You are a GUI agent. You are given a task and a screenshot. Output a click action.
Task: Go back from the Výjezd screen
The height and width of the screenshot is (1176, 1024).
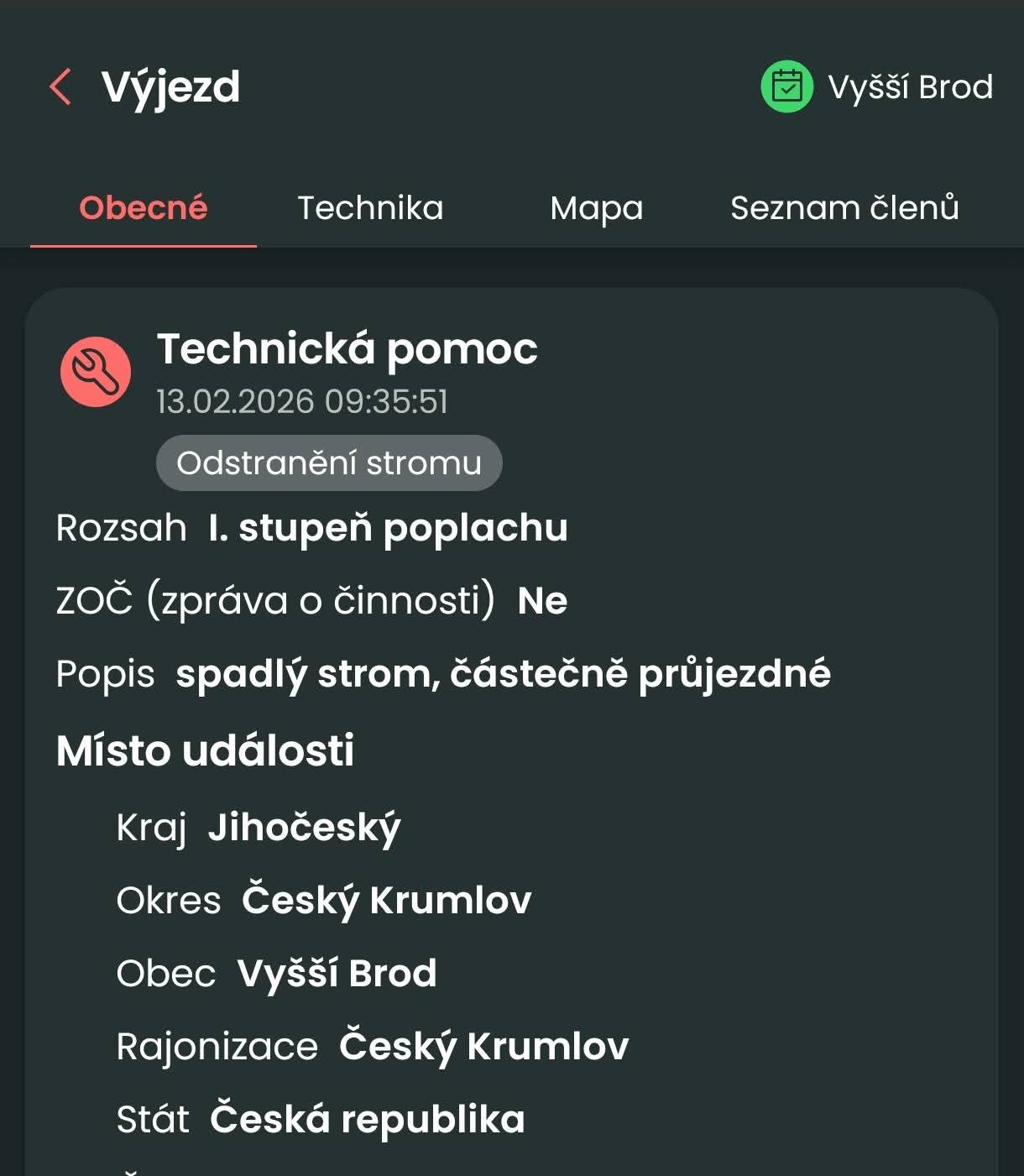(60, 86)
